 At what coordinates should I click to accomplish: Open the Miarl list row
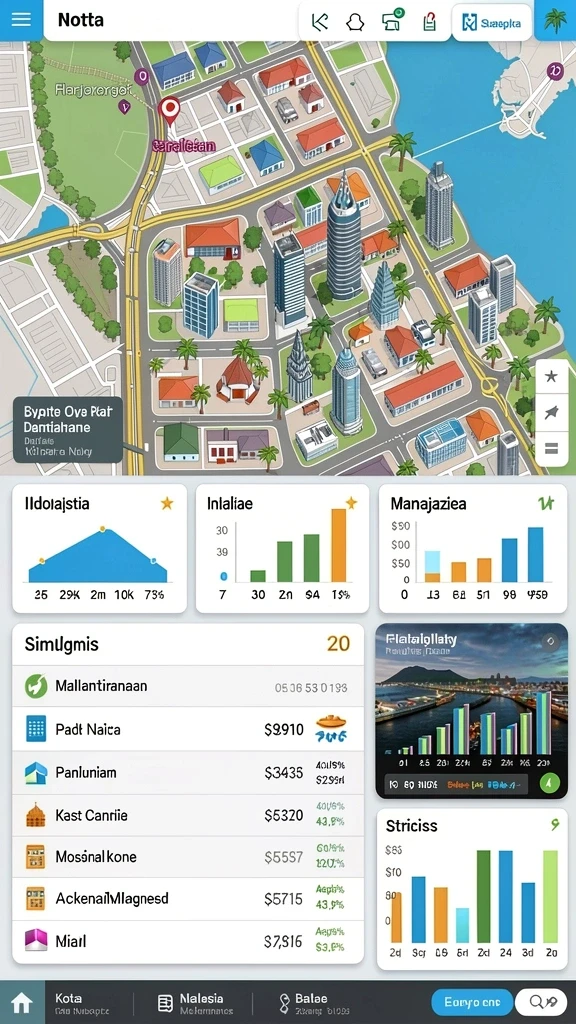188,941
